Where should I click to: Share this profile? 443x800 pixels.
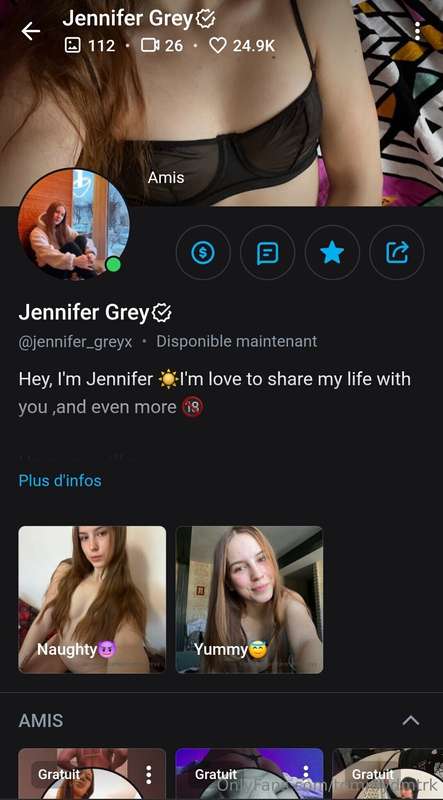(x=397, y=253)
